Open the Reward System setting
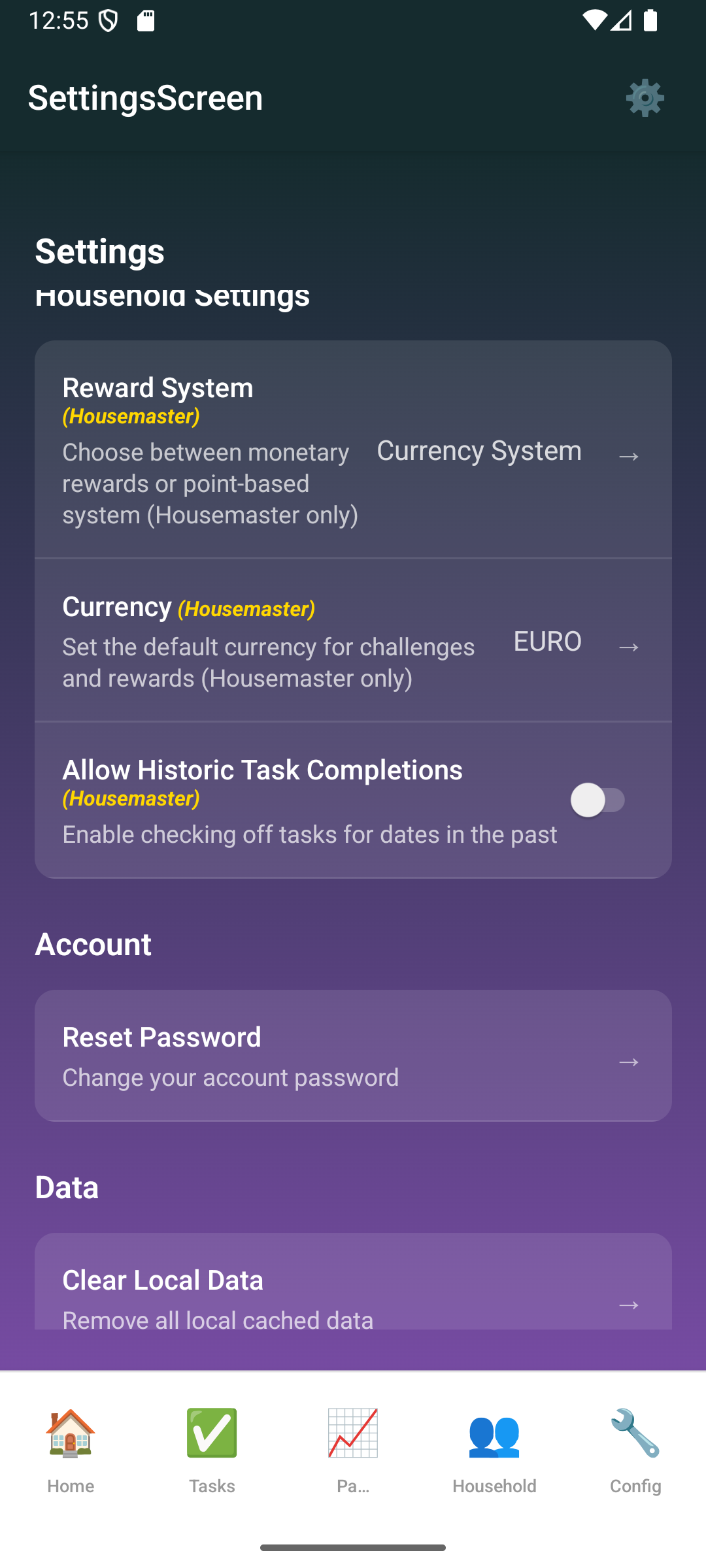Screen dimensions: 706x1568 [353, 450]
